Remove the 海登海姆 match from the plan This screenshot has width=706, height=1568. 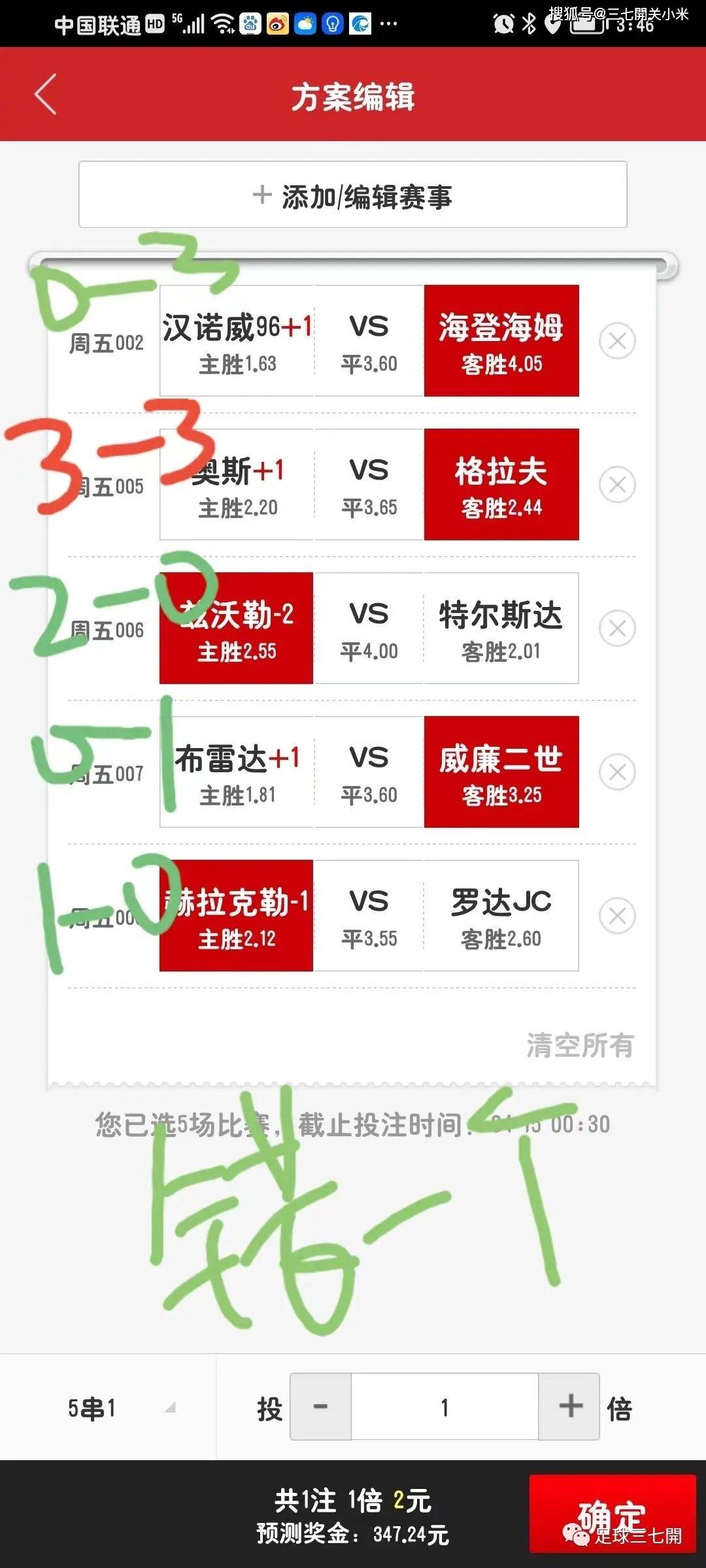click(617, 341)
